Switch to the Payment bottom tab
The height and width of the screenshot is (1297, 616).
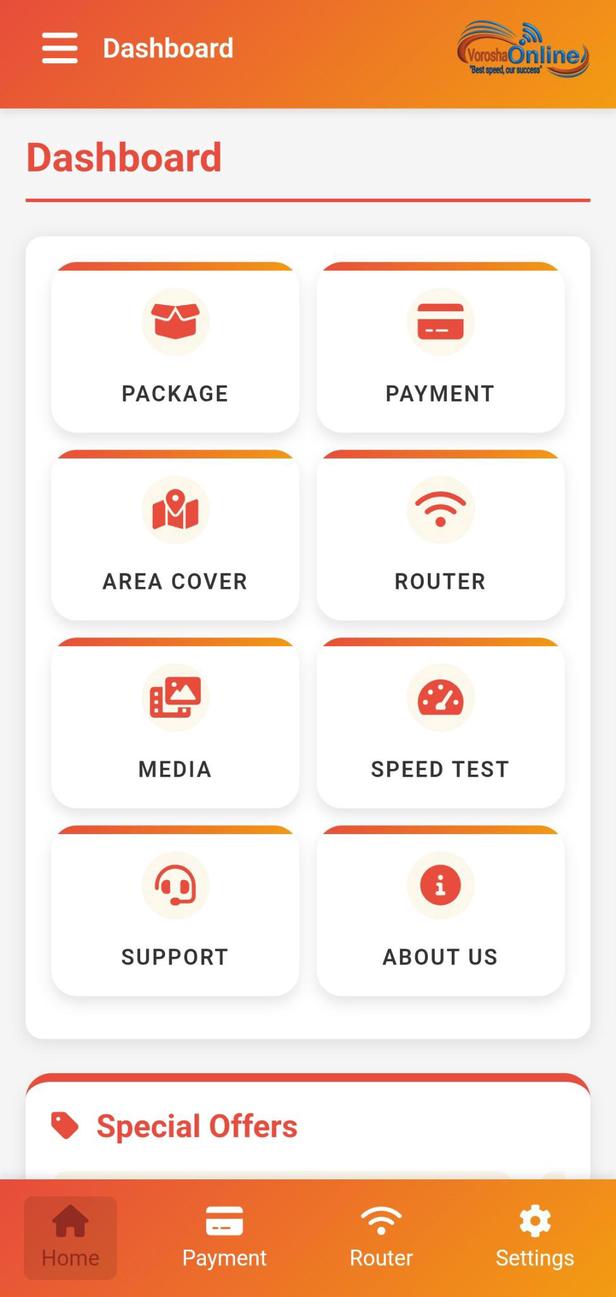tap(224, 1238)
